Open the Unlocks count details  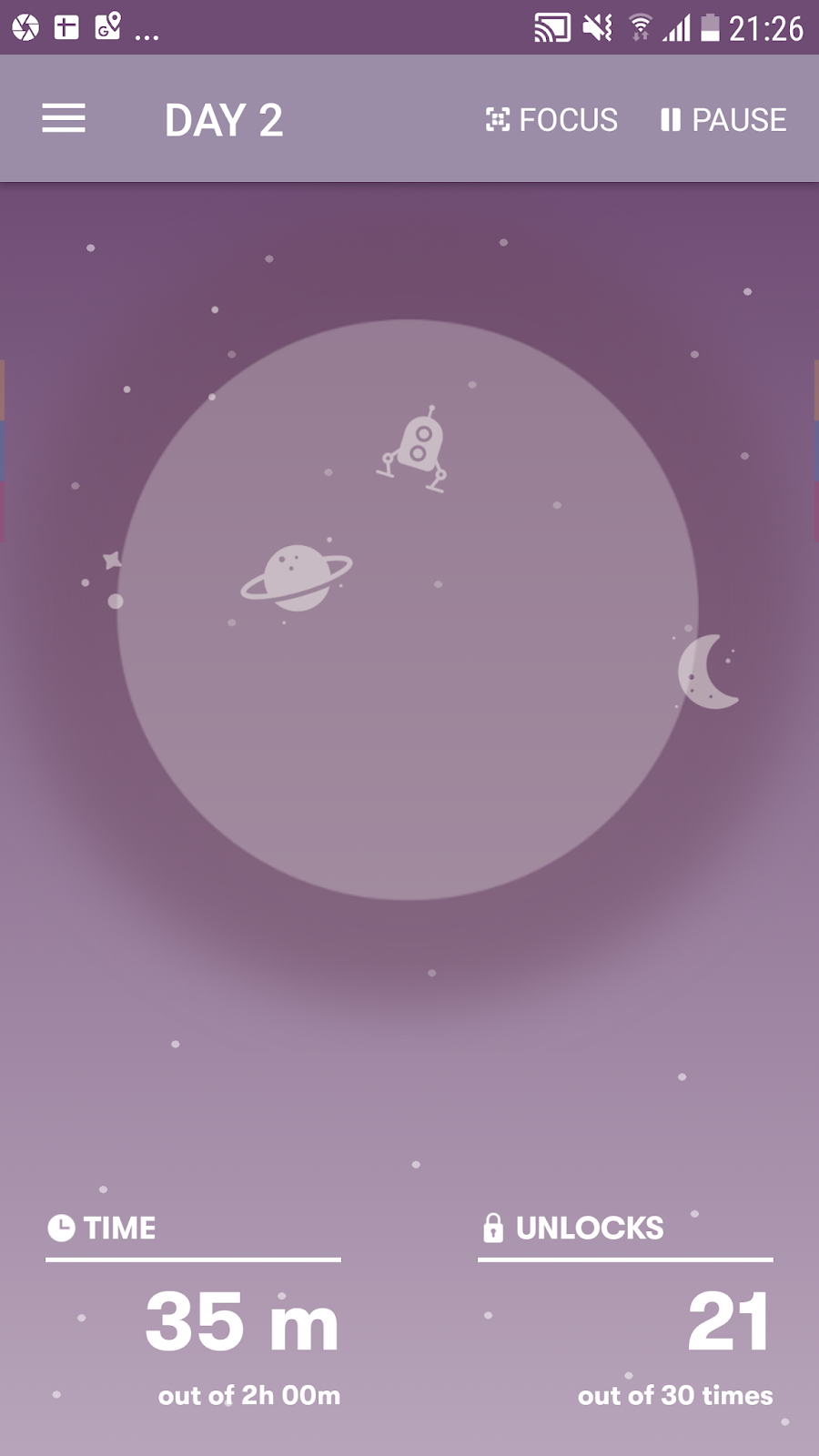tap(626, 1310)
